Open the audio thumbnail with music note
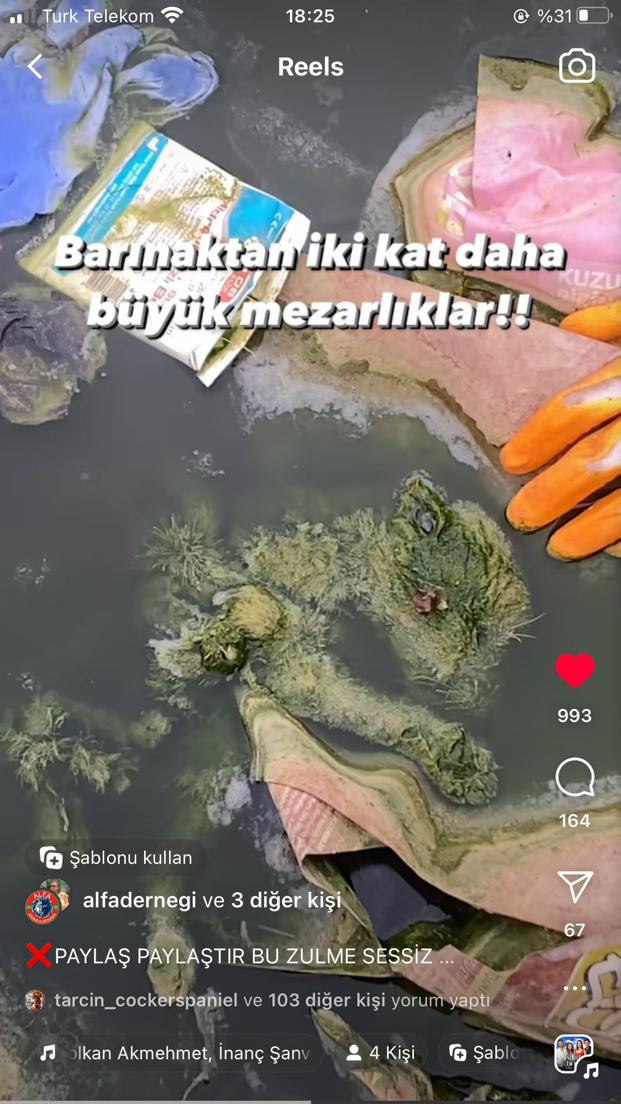Screen dimensions: 621x1104 575,1056
